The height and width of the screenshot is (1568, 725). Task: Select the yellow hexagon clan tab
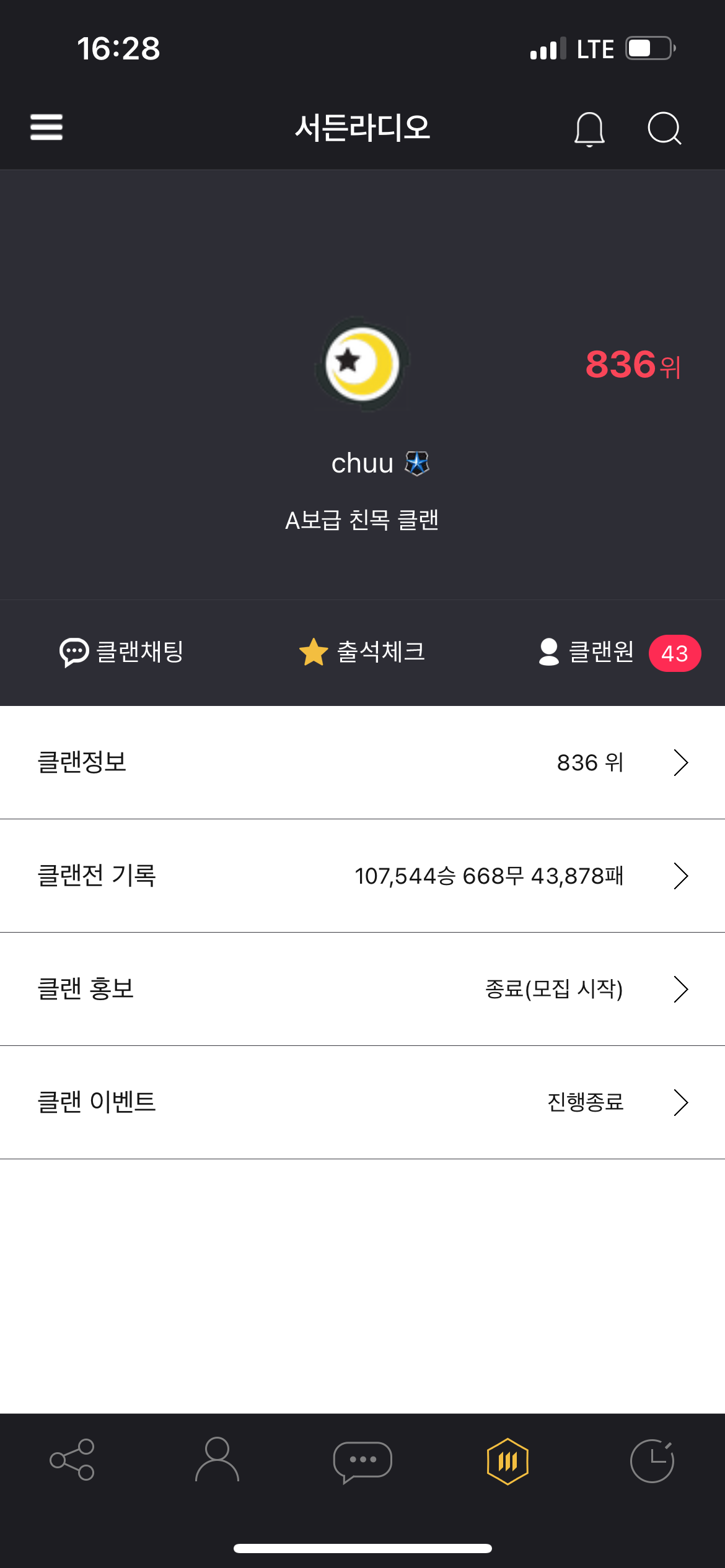coord(507,1461)
